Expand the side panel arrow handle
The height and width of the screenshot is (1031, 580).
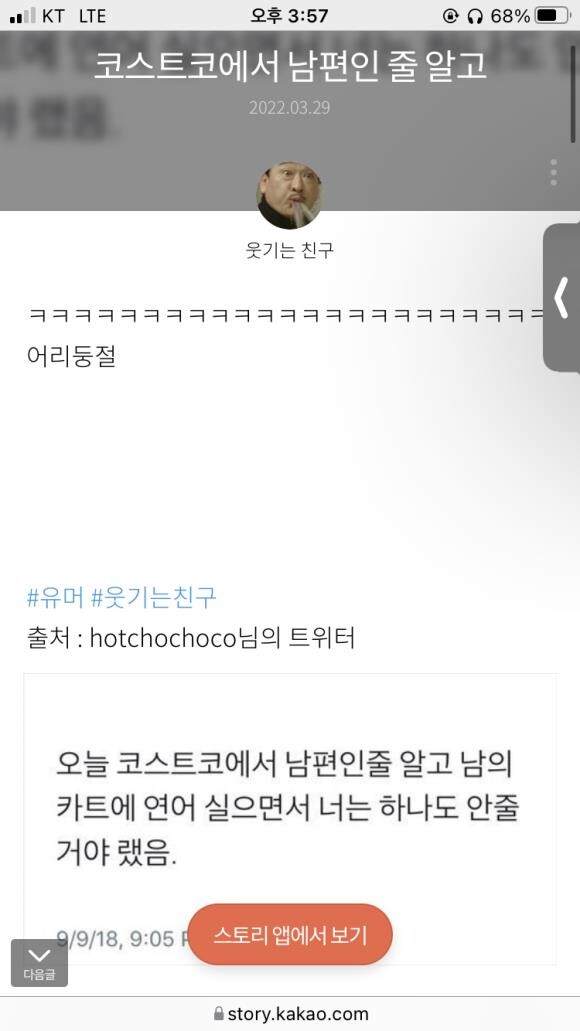[561, 298]
